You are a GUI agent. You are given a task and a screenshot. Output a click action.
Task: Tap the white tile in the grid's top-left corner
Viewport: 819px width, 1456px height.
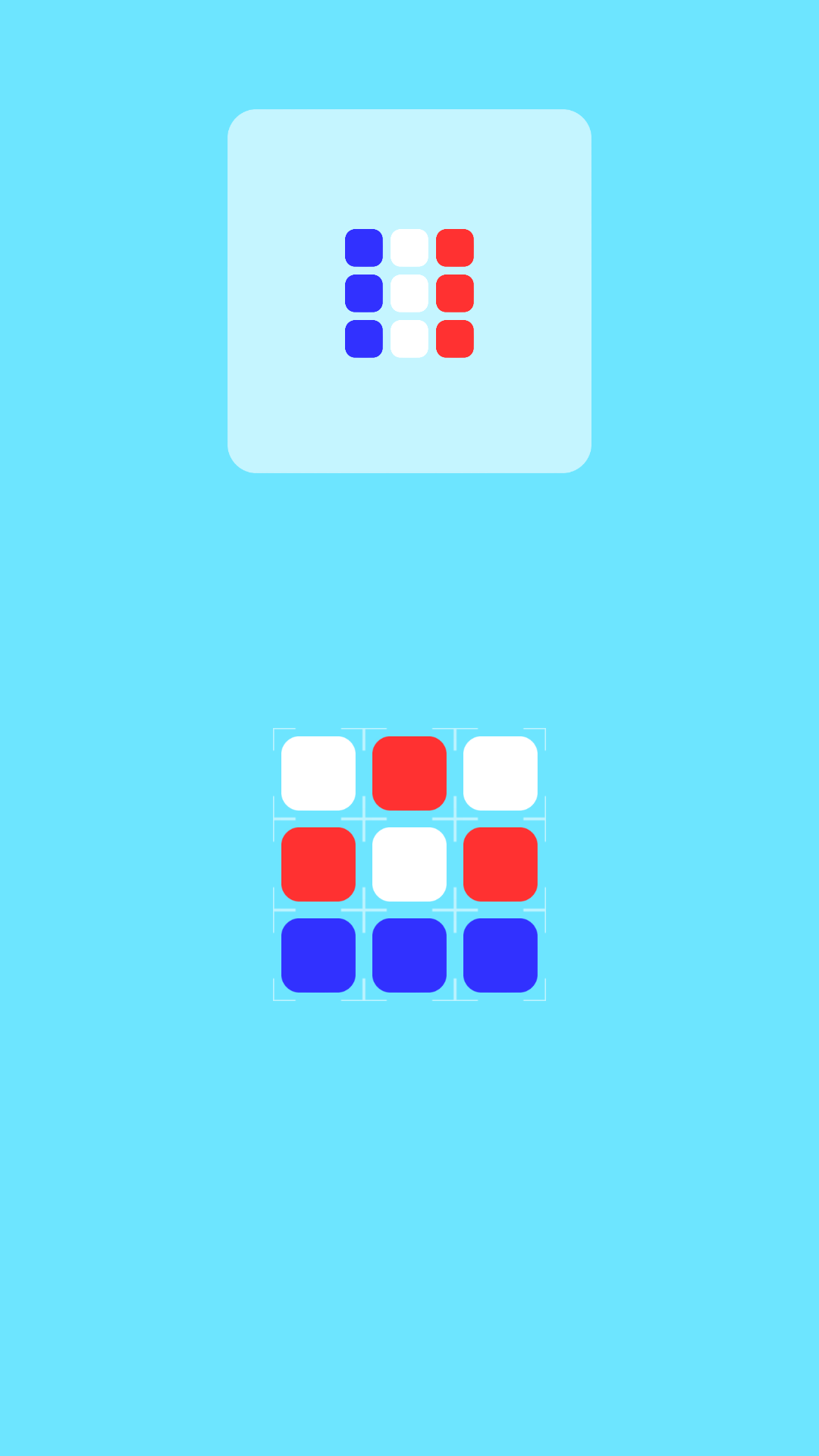click(x=318, y=773)
